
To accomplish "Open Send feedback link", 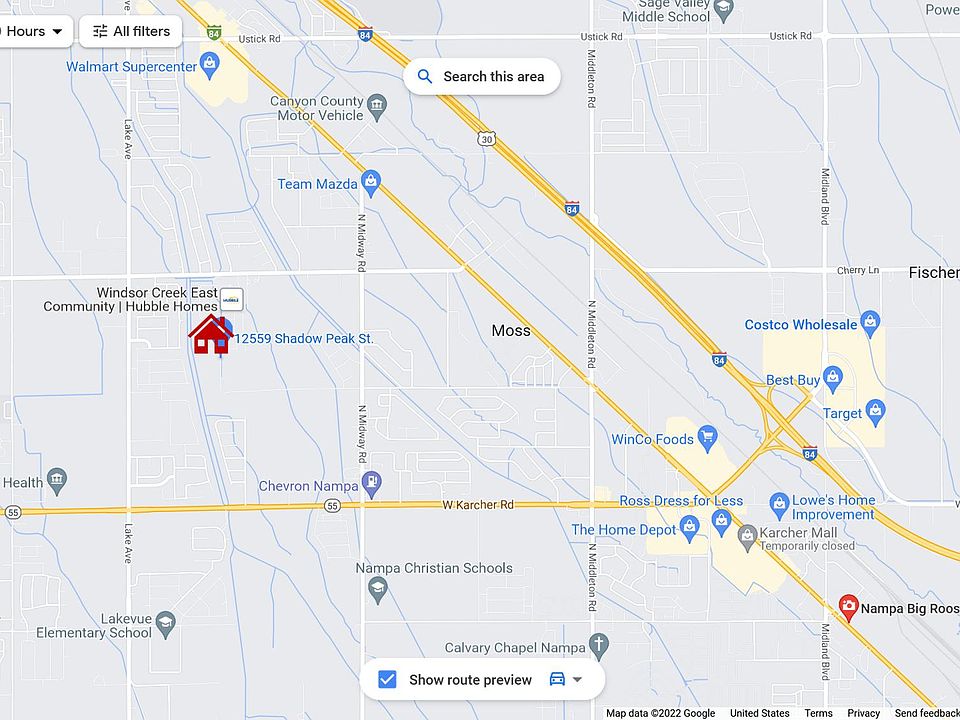I will [x=926, y=713].
